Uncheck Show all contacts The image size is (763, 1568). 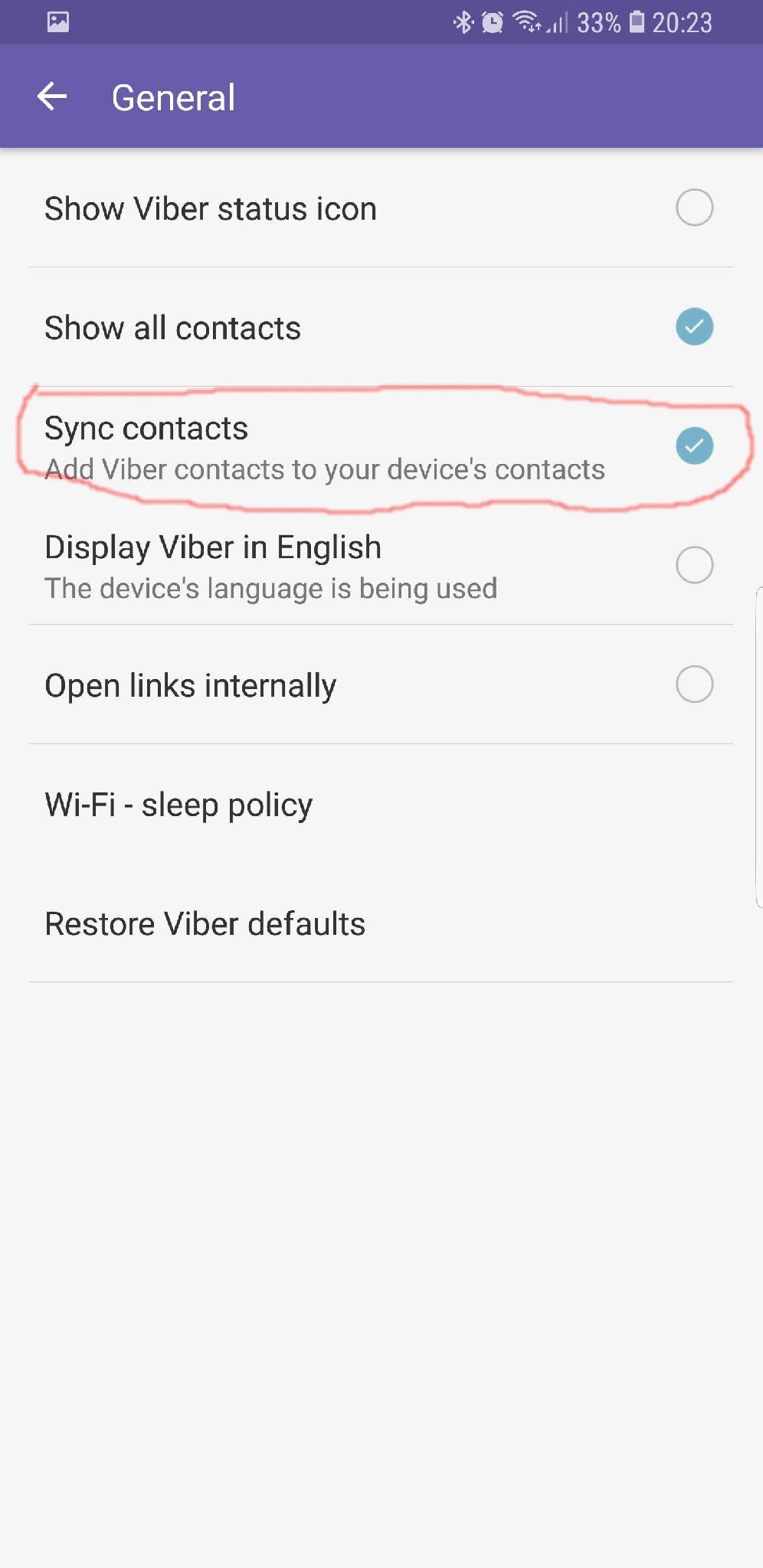[694, 327]
